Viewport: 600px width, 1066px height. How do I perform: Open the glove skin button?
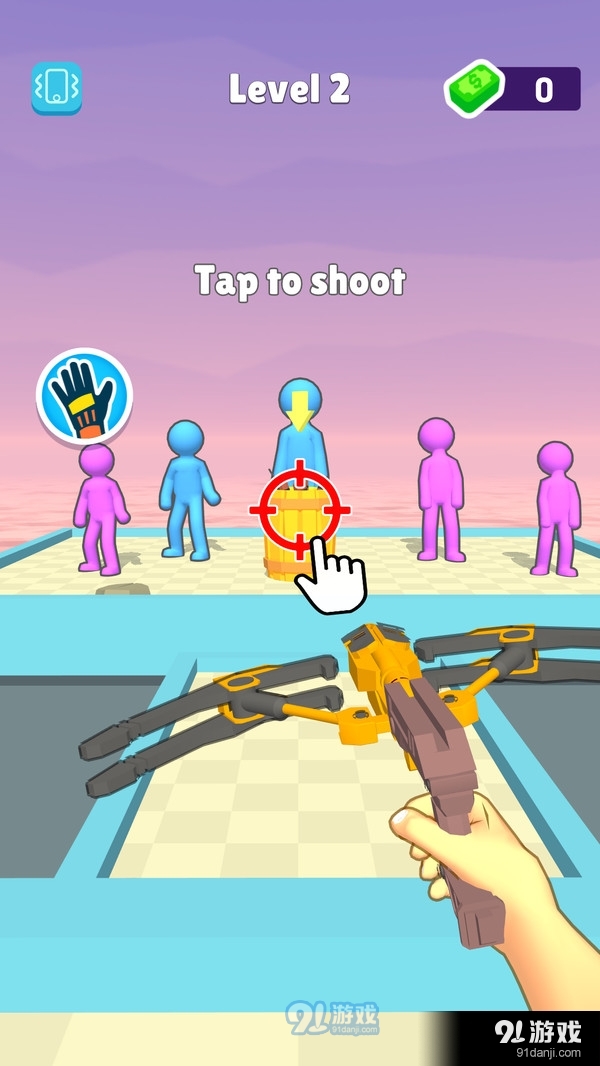(84, 396)
